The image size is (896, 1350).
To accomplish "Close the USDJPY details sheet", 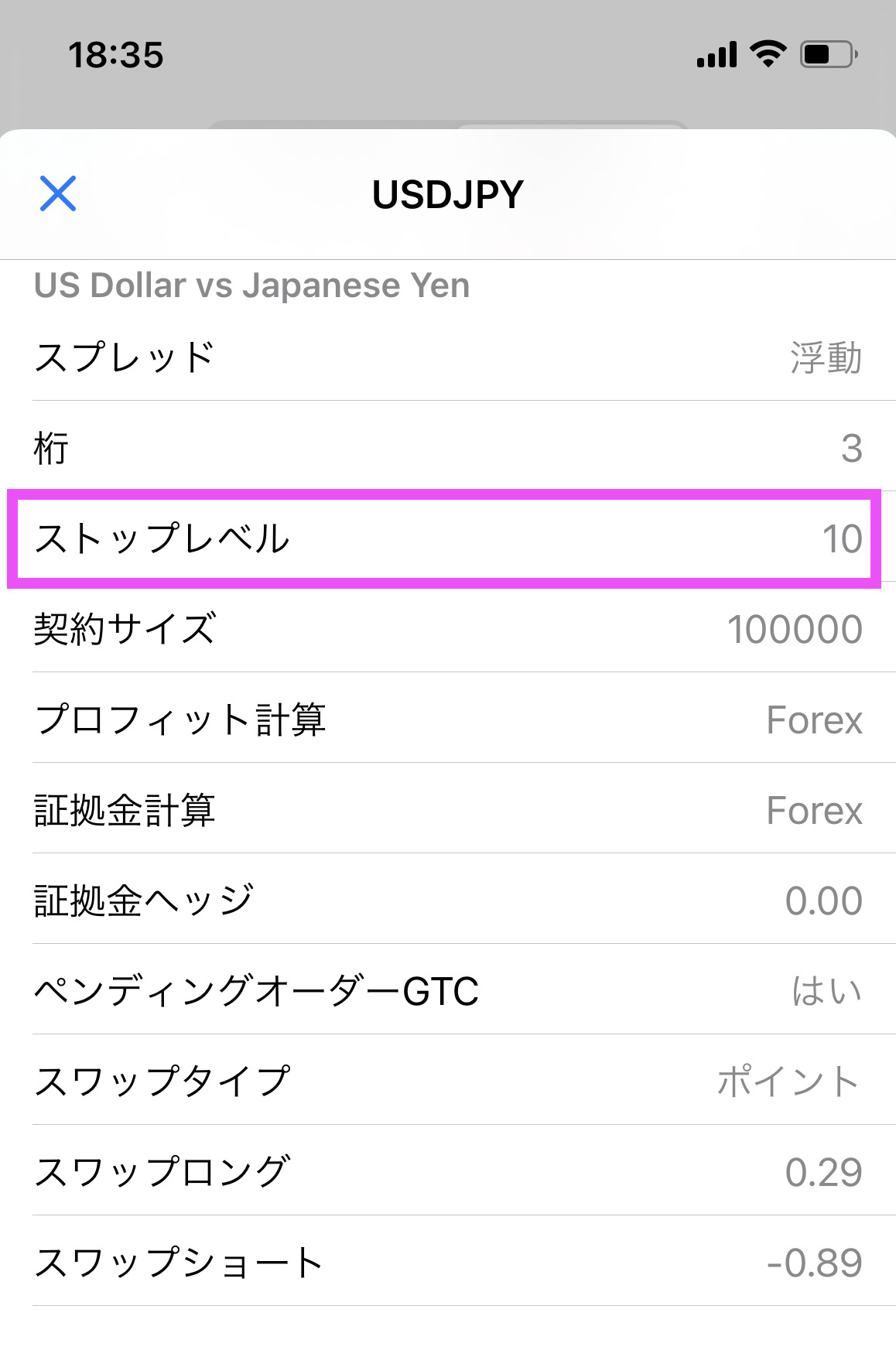I will coord(58,193).
